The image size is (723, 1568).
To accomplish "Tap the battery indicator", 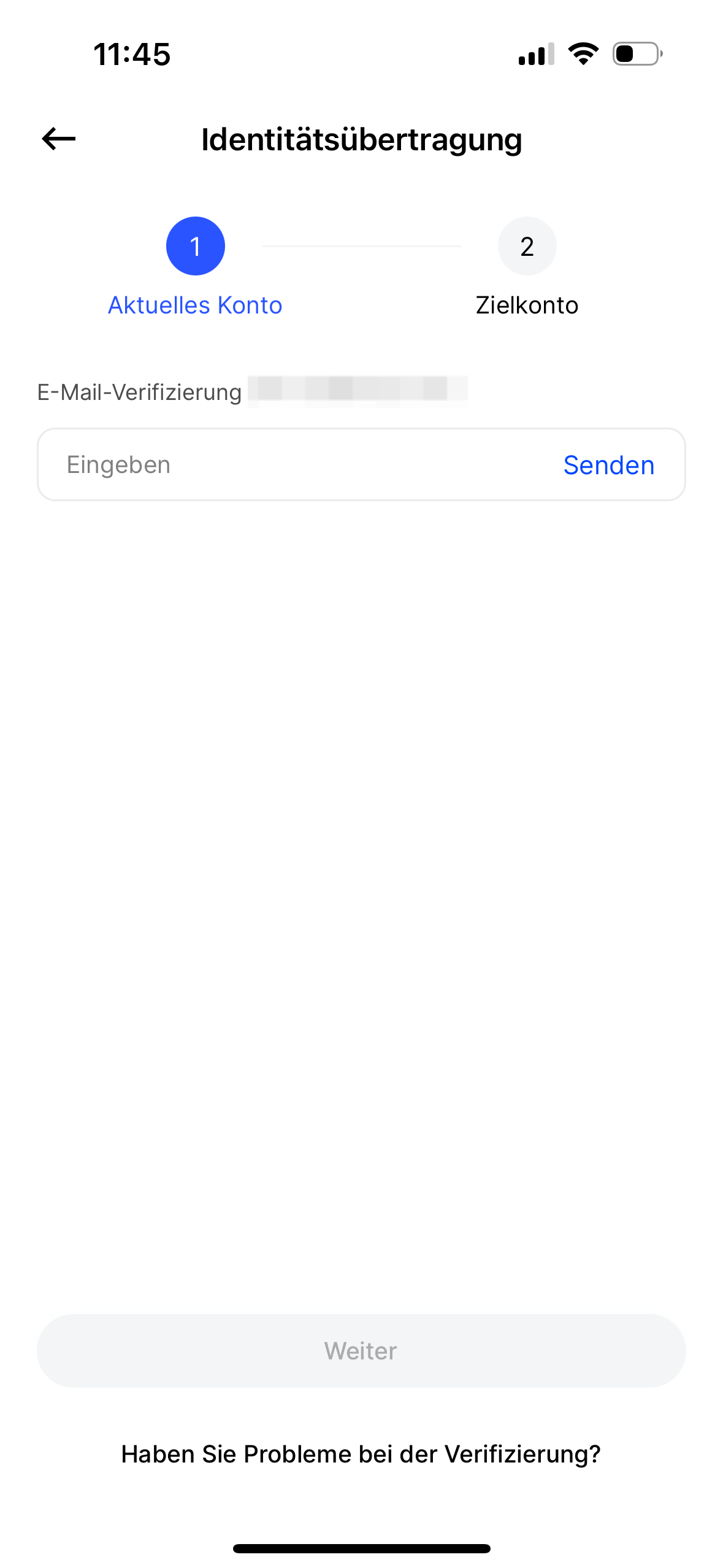I will coord(635,55).
